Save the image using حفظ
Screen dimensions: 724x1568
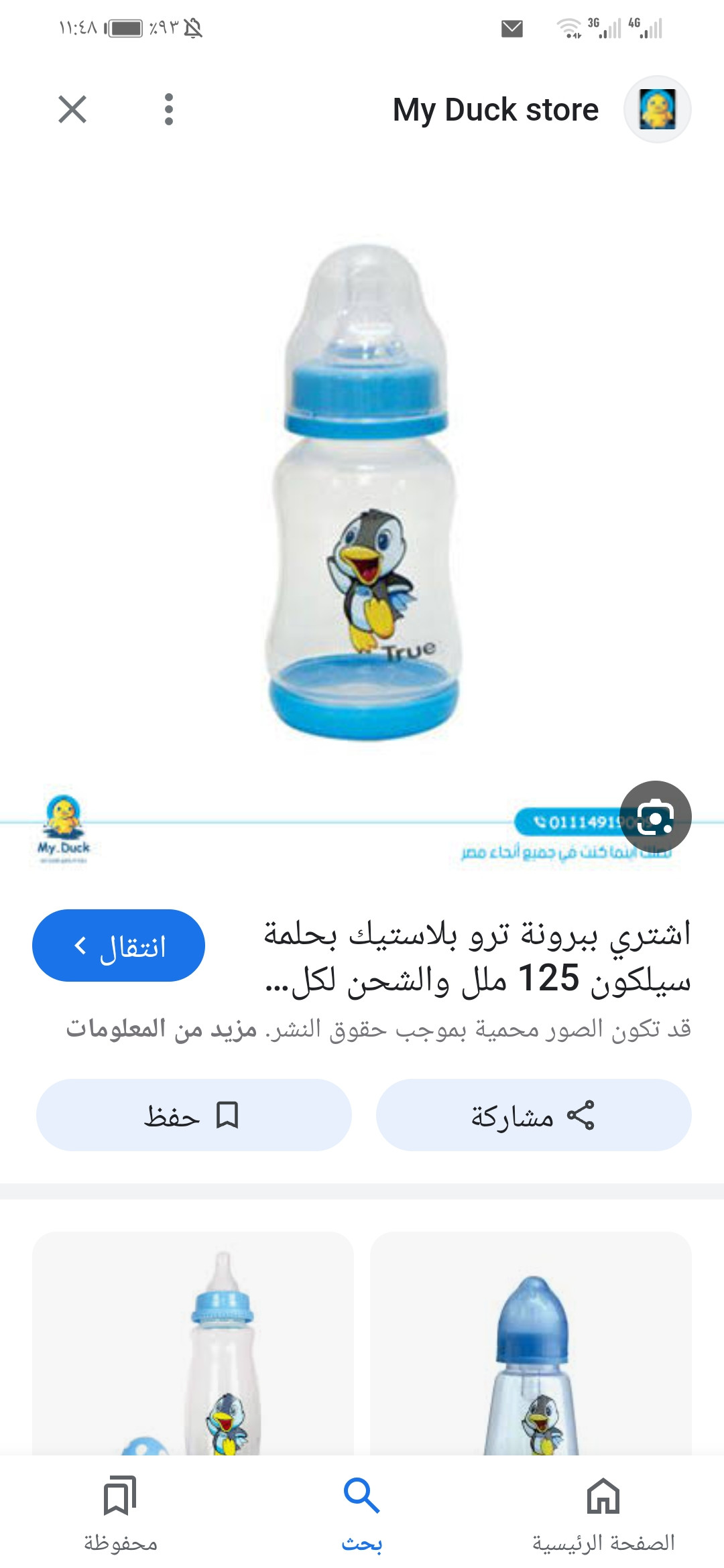[194, 1115]
